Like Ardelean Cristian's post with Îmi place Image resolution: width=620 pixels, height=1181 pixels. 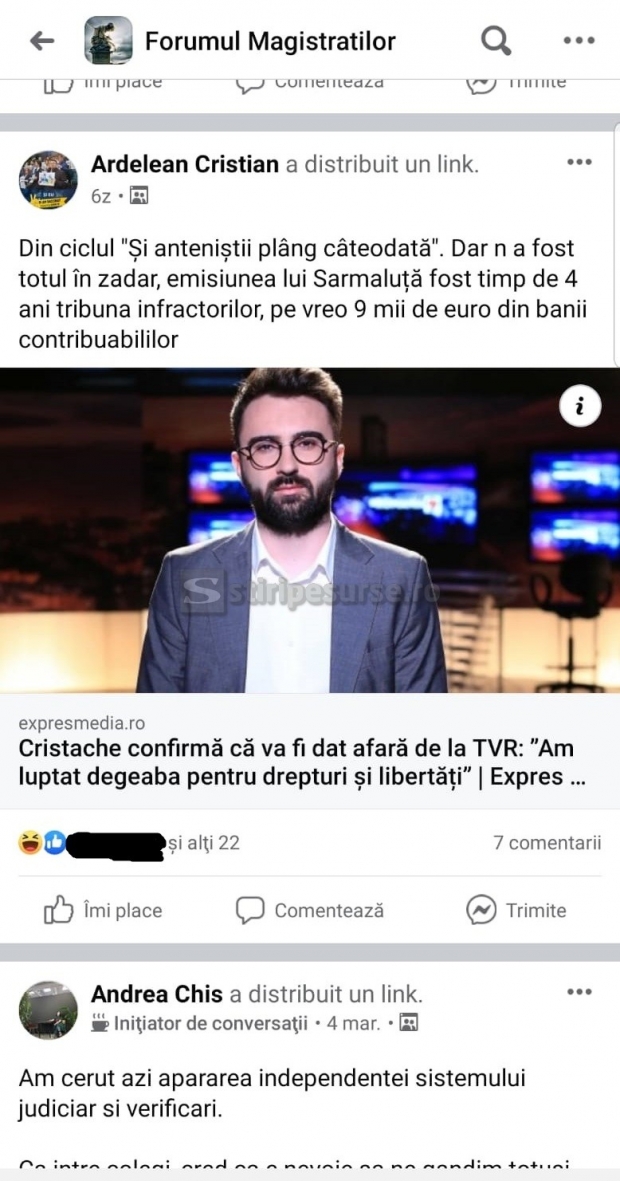[103, 910]
